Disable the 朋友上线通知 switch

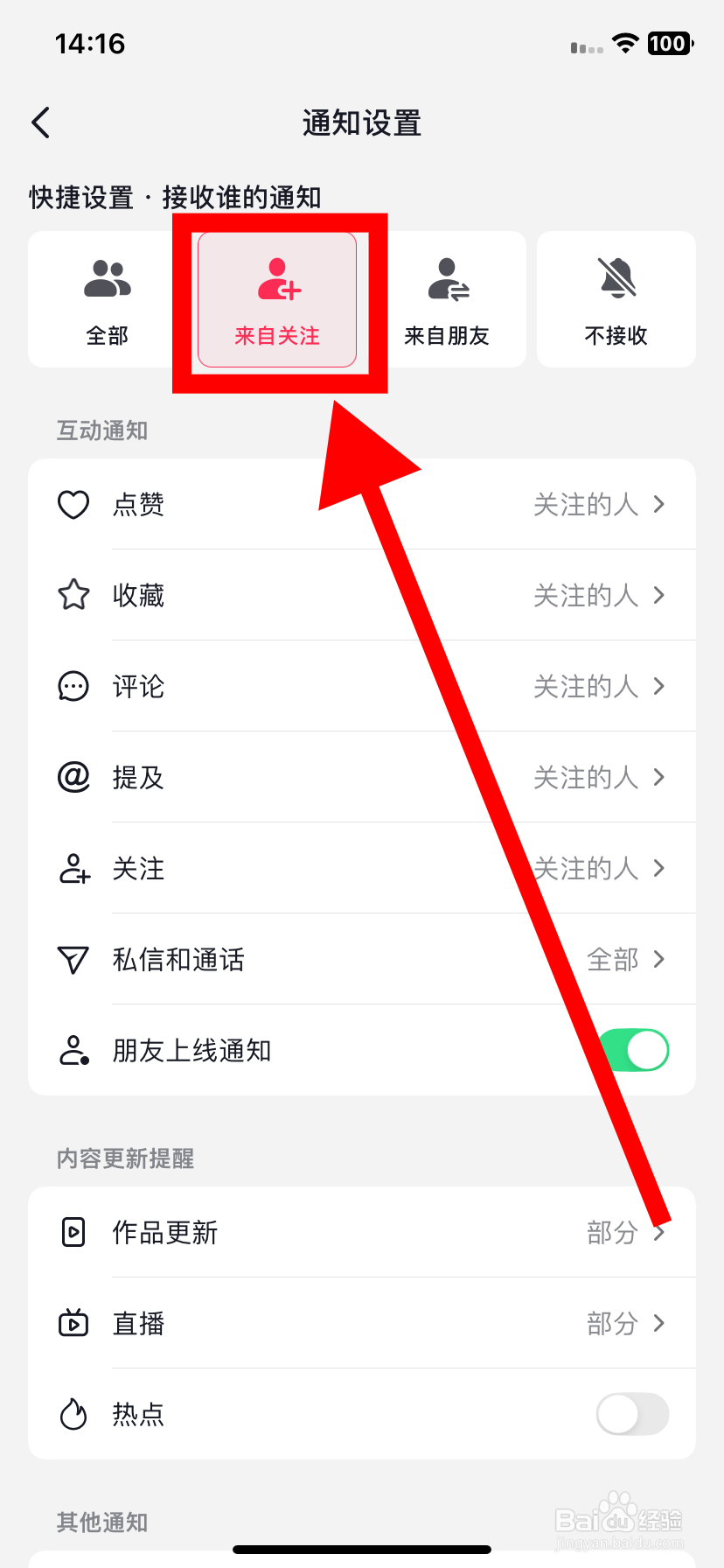click(632, 1049)
